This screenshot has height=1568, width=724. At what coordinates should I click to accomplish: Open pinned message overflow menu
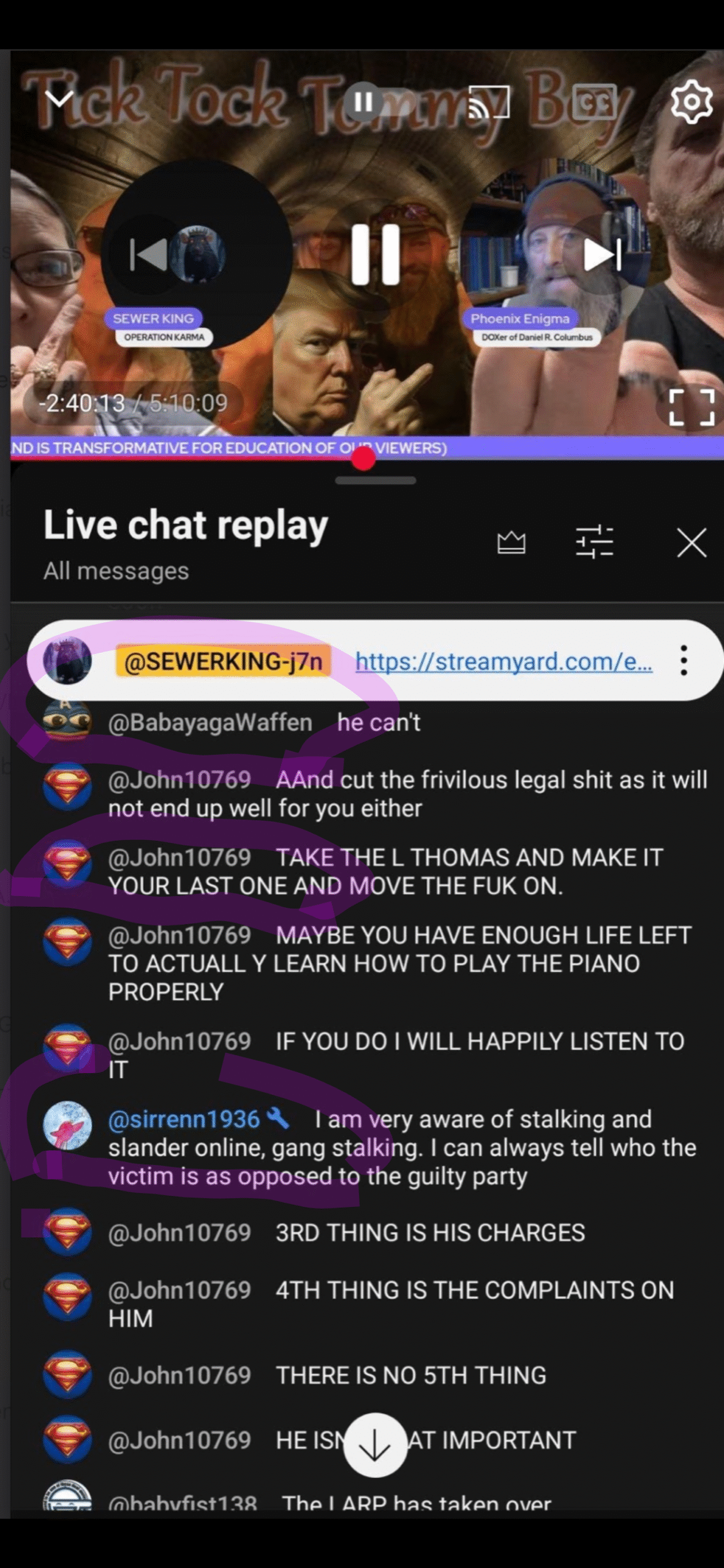(684, 660)
